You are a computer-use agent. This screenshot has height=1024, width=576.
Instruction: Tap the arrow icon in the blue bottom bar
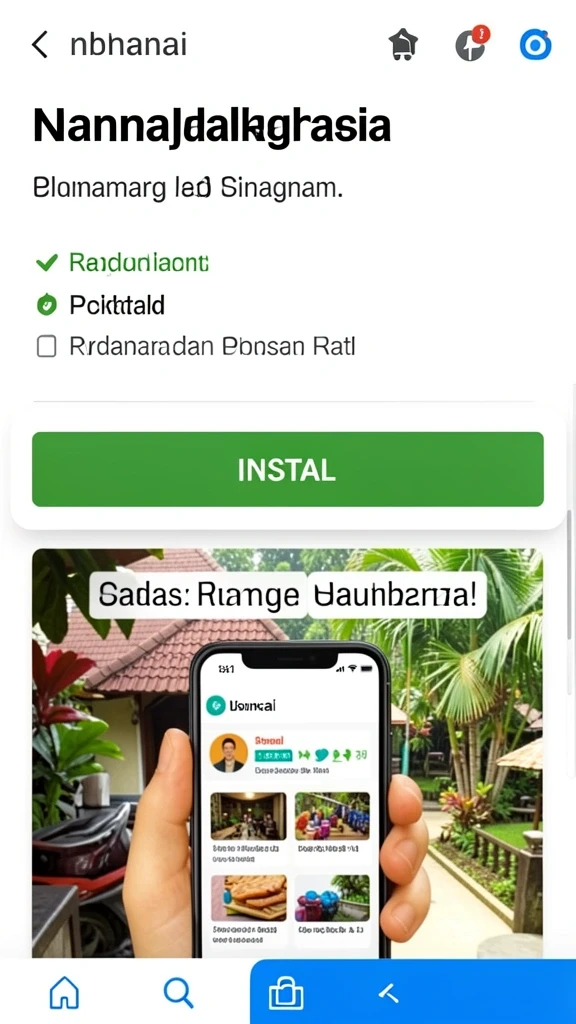389,993
